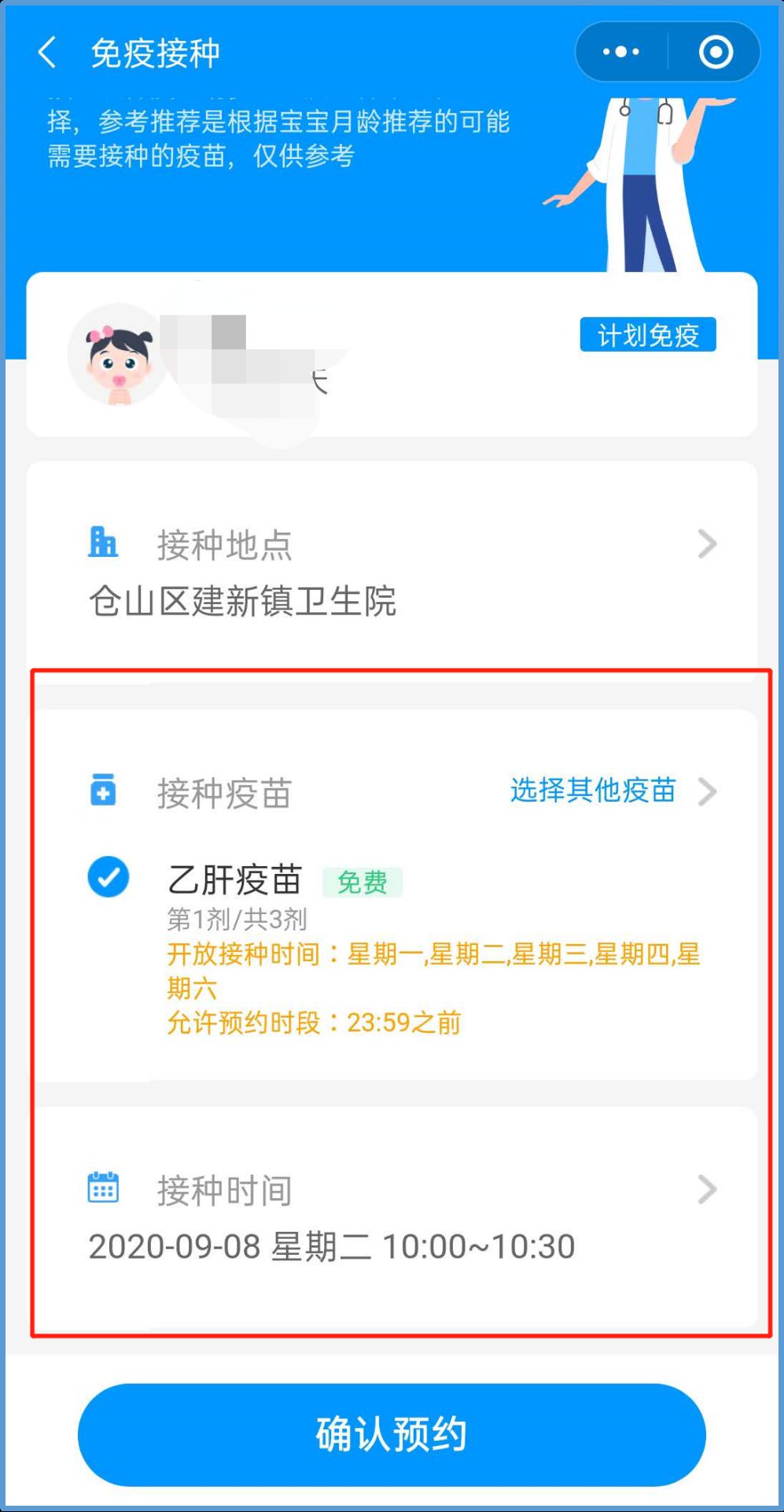Open the mini program more options menu
Viewport: 784px width, 1512px height.
pos(621,53)
